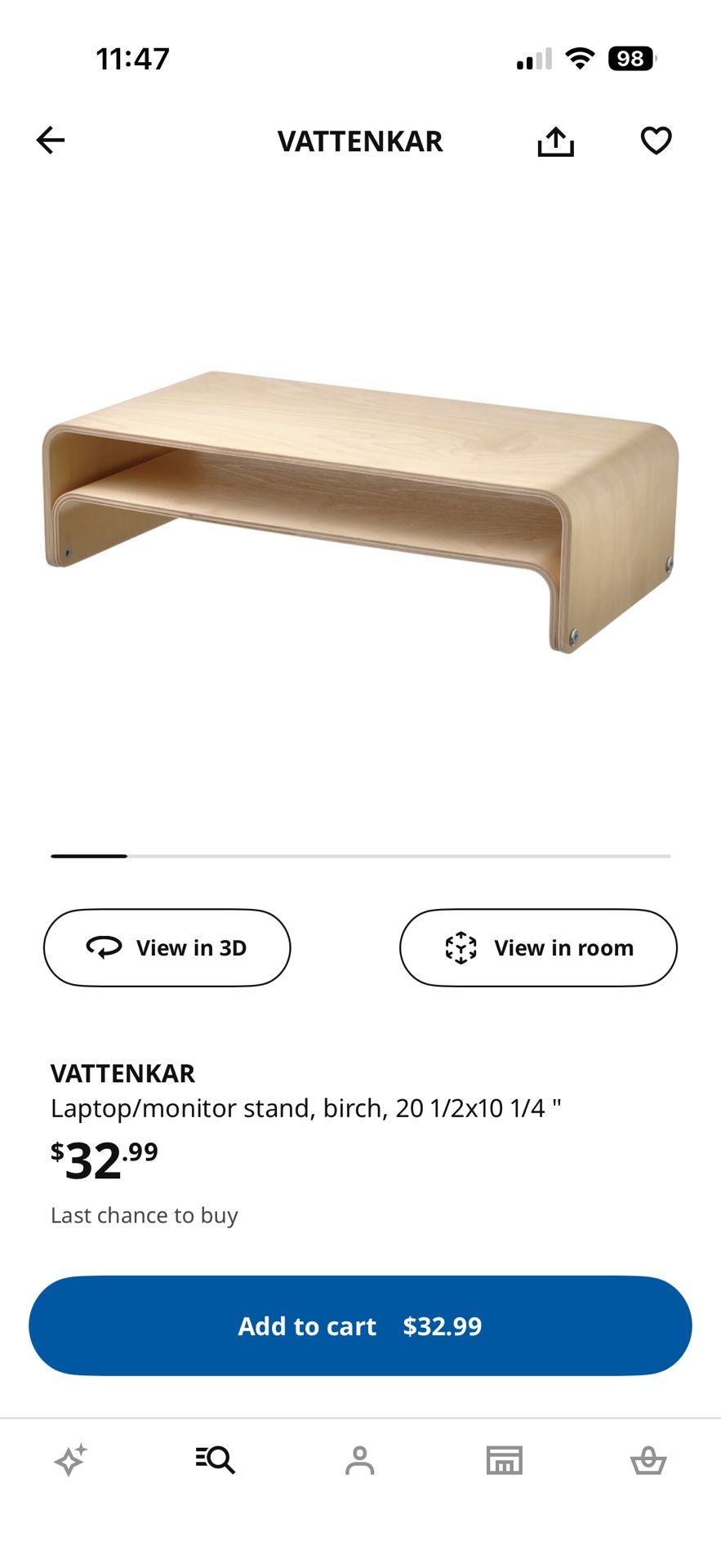The width and height of the screenshot is (721, 1568).
Task: Open the store tab
Action: coord(504,1459)
